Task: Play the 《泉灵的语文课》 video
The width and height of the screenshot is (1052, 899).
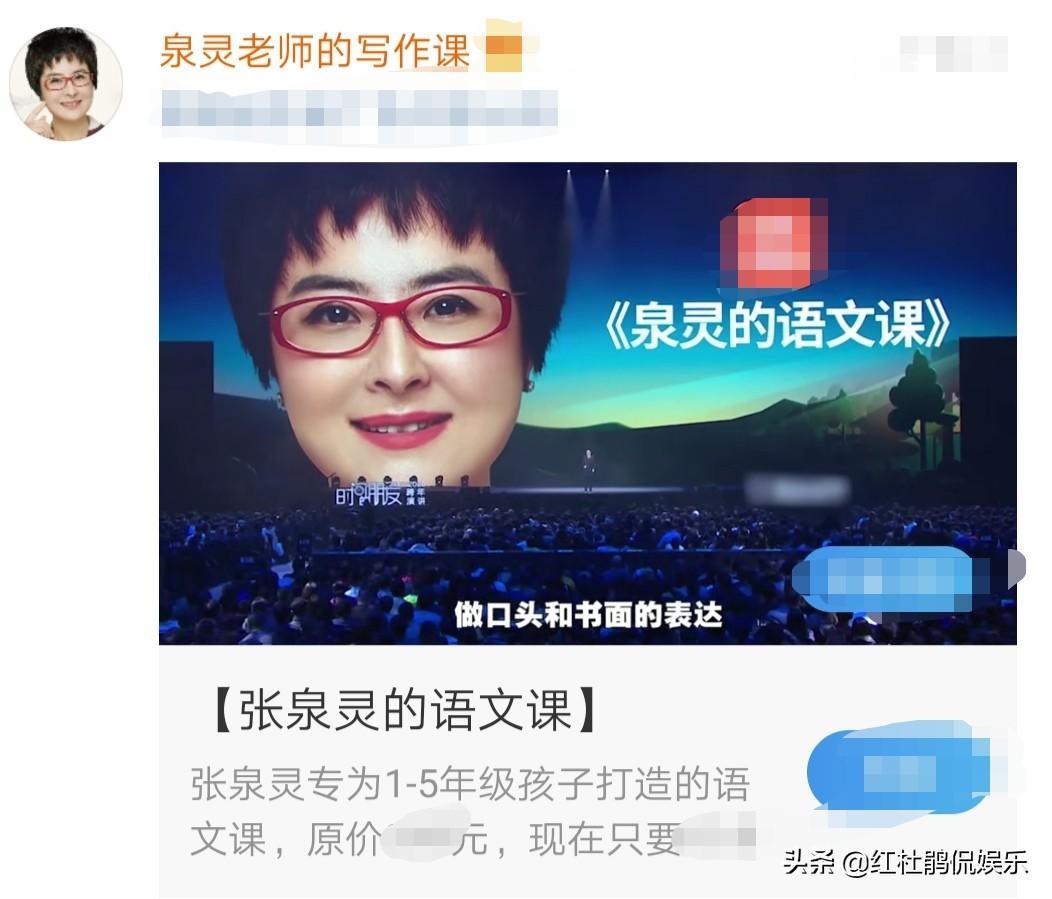Action: pyautogui.click(x=587, y=402)
